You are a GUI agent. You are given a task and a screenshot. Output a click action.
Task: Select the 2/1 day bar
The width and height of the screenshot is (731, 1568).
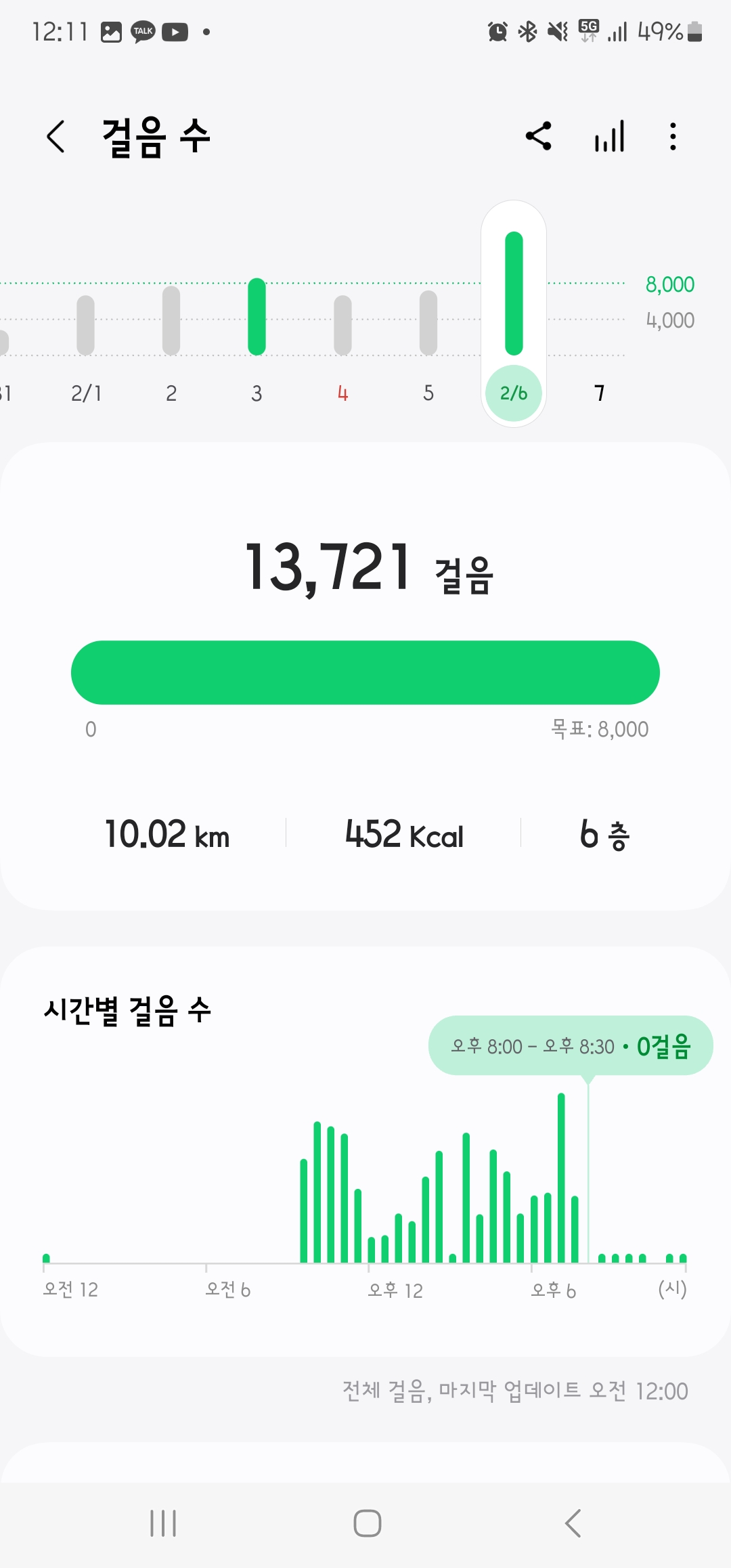click(x=86, y=326)
